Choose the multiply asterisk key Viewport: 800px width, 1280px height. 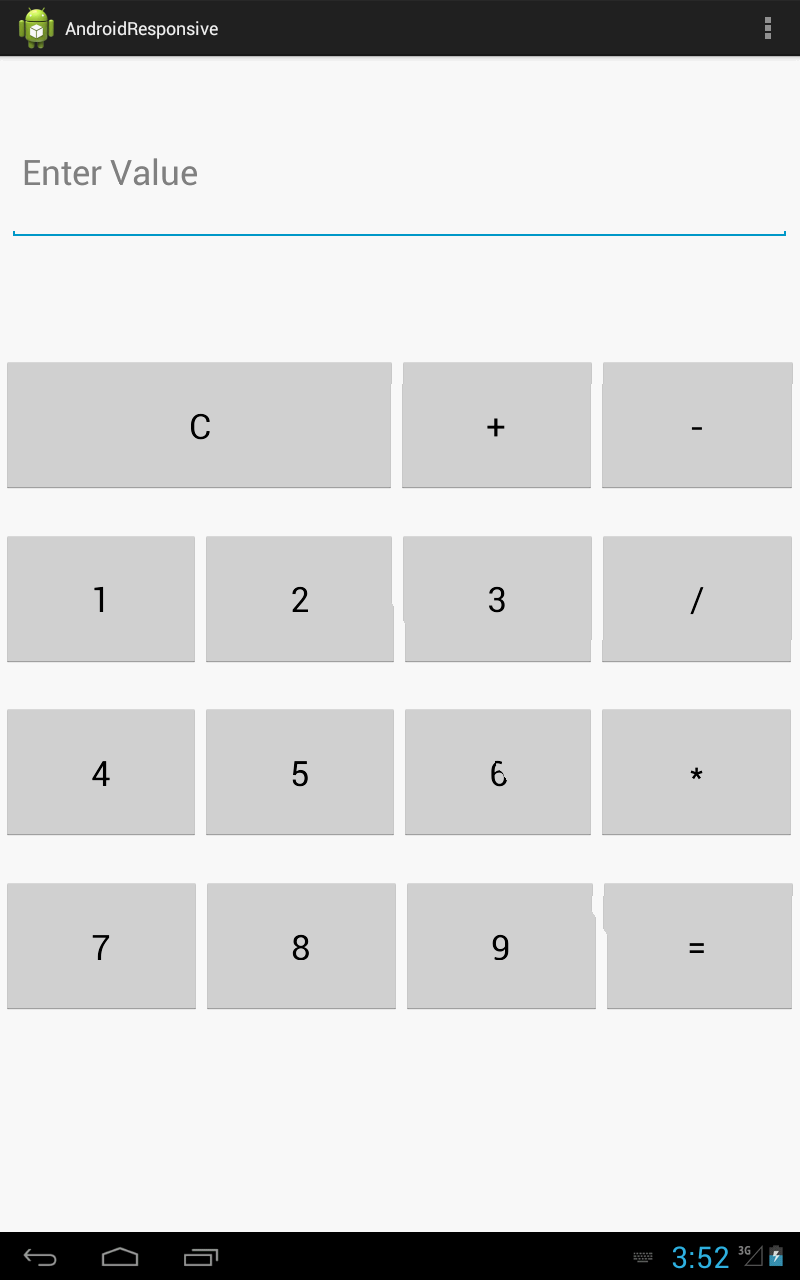(x=697, y=772)
